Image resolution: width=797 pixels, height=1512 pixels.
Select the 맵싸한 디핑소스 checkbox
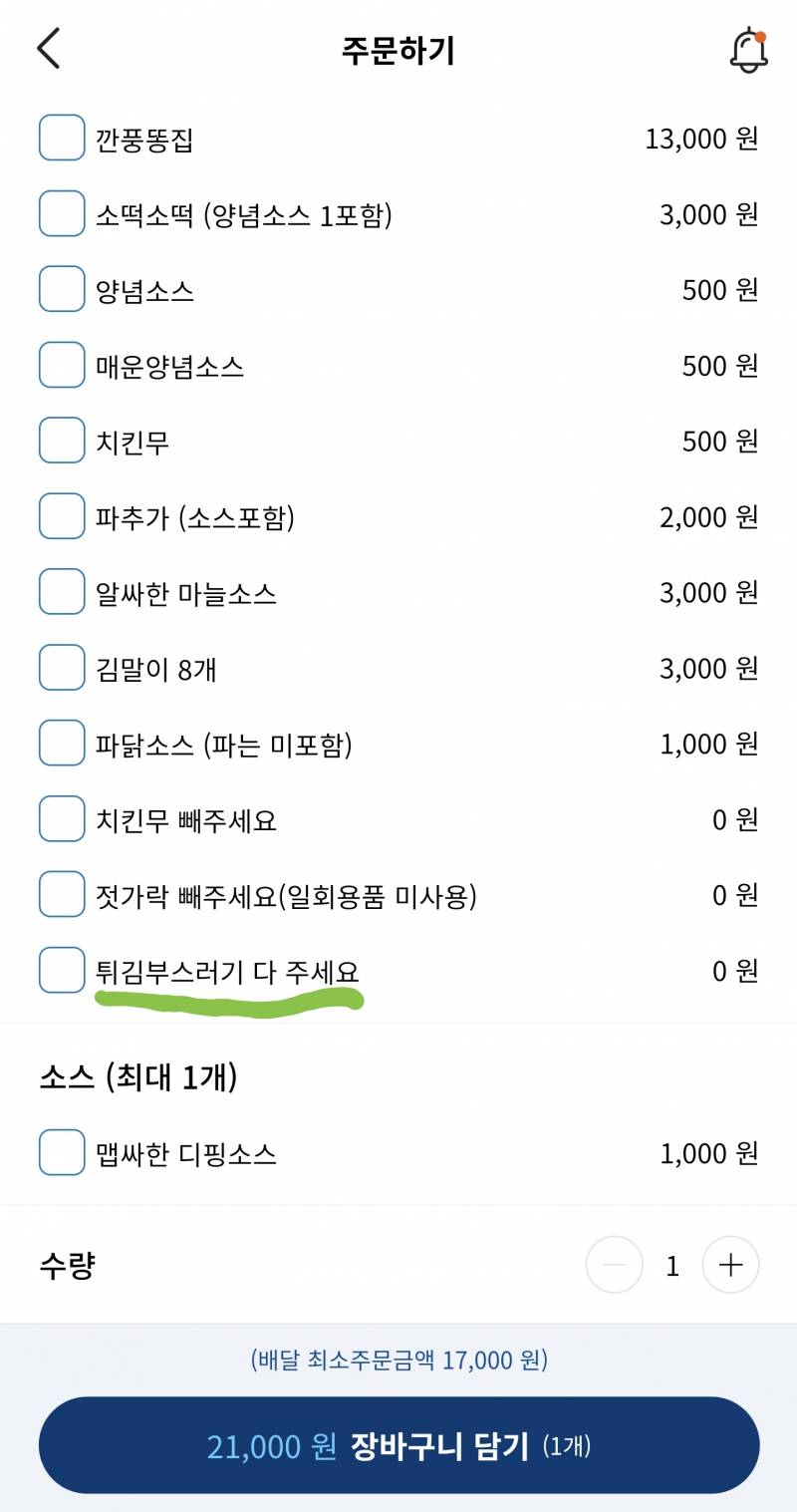tap(61, 1153)
